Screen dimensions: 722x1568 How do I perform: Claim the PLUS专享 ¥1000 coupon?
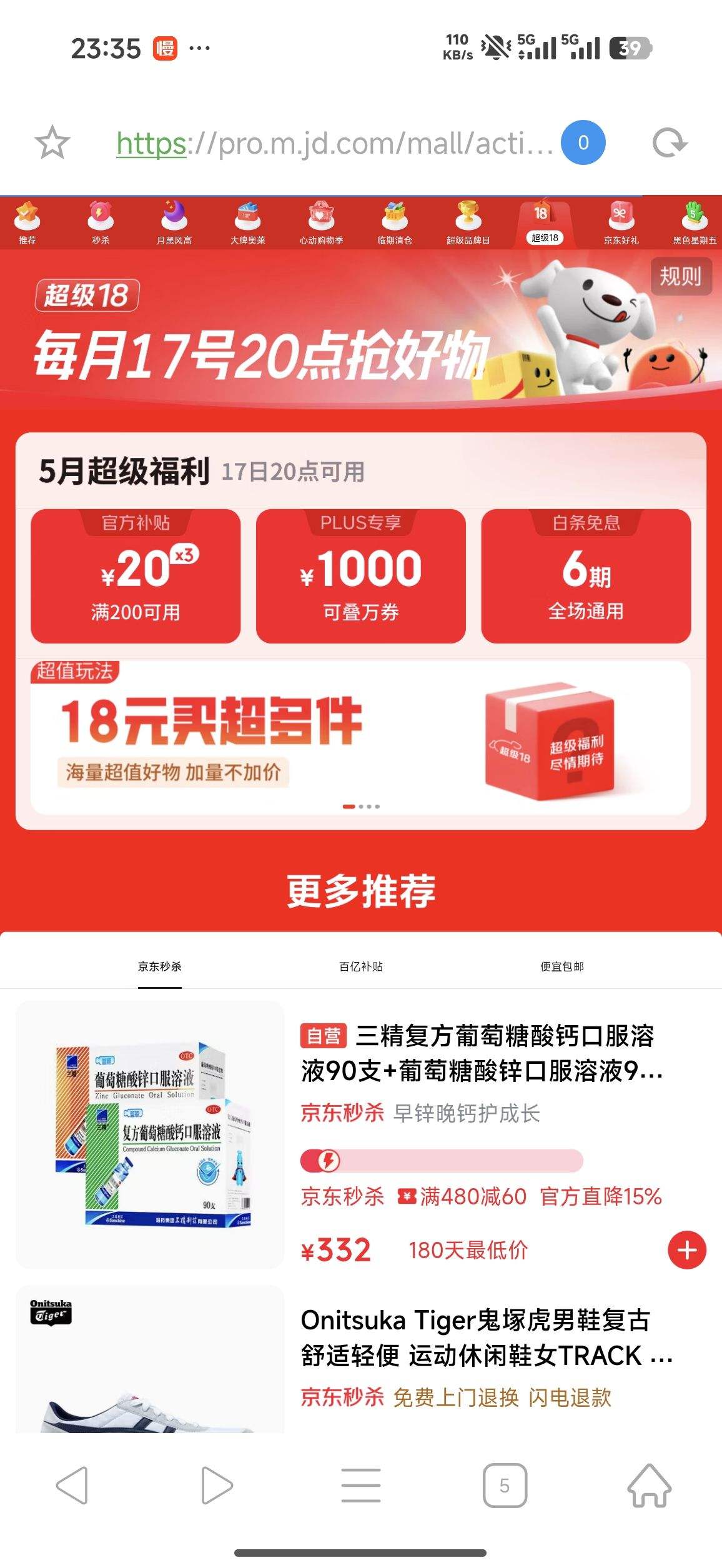[360, 575]
